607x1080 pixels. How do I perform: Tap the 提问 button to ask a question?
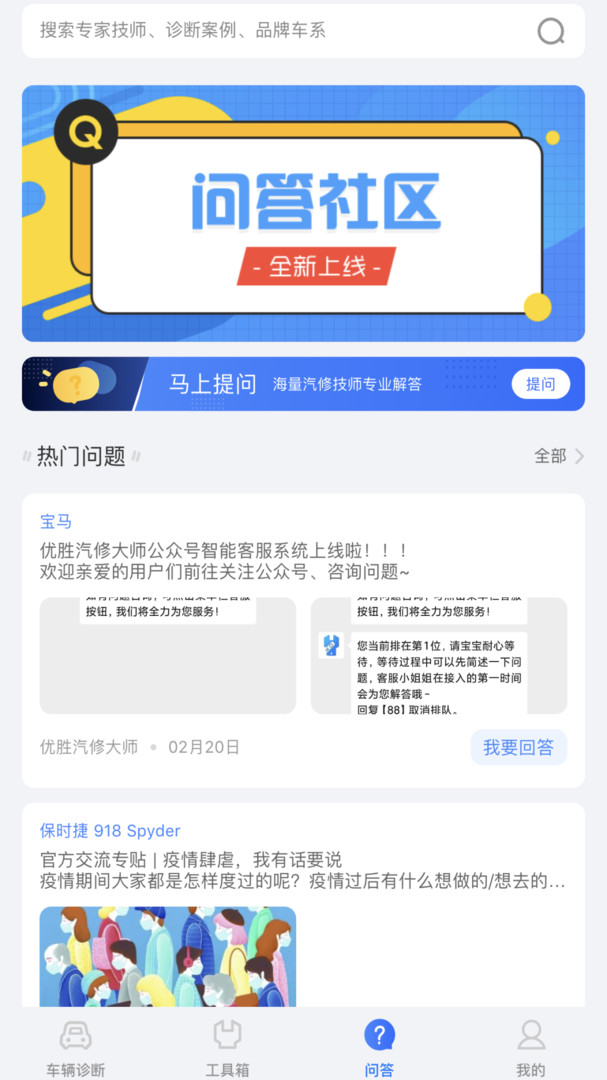[540, 384]
